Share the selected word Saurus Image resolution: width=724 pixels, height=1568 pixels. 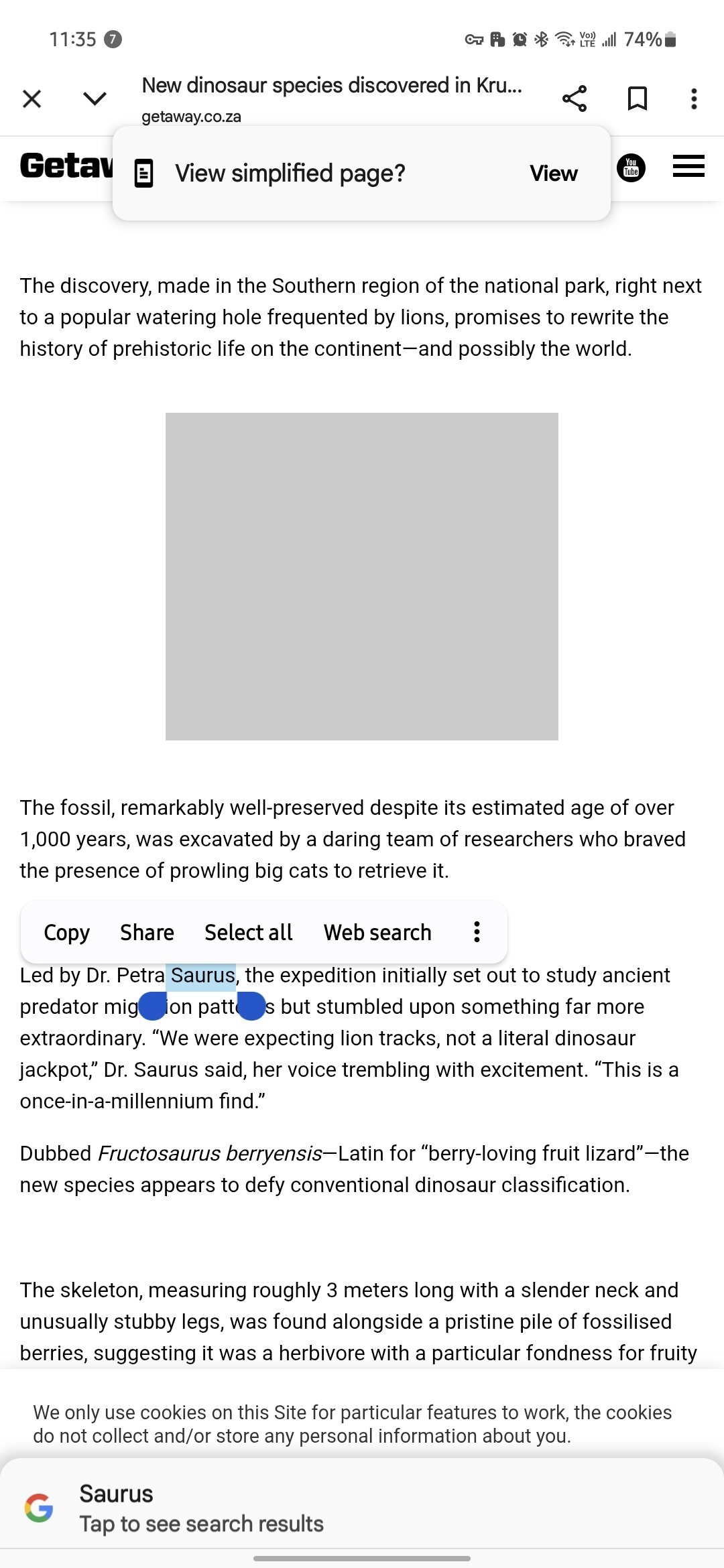(147, 932)
